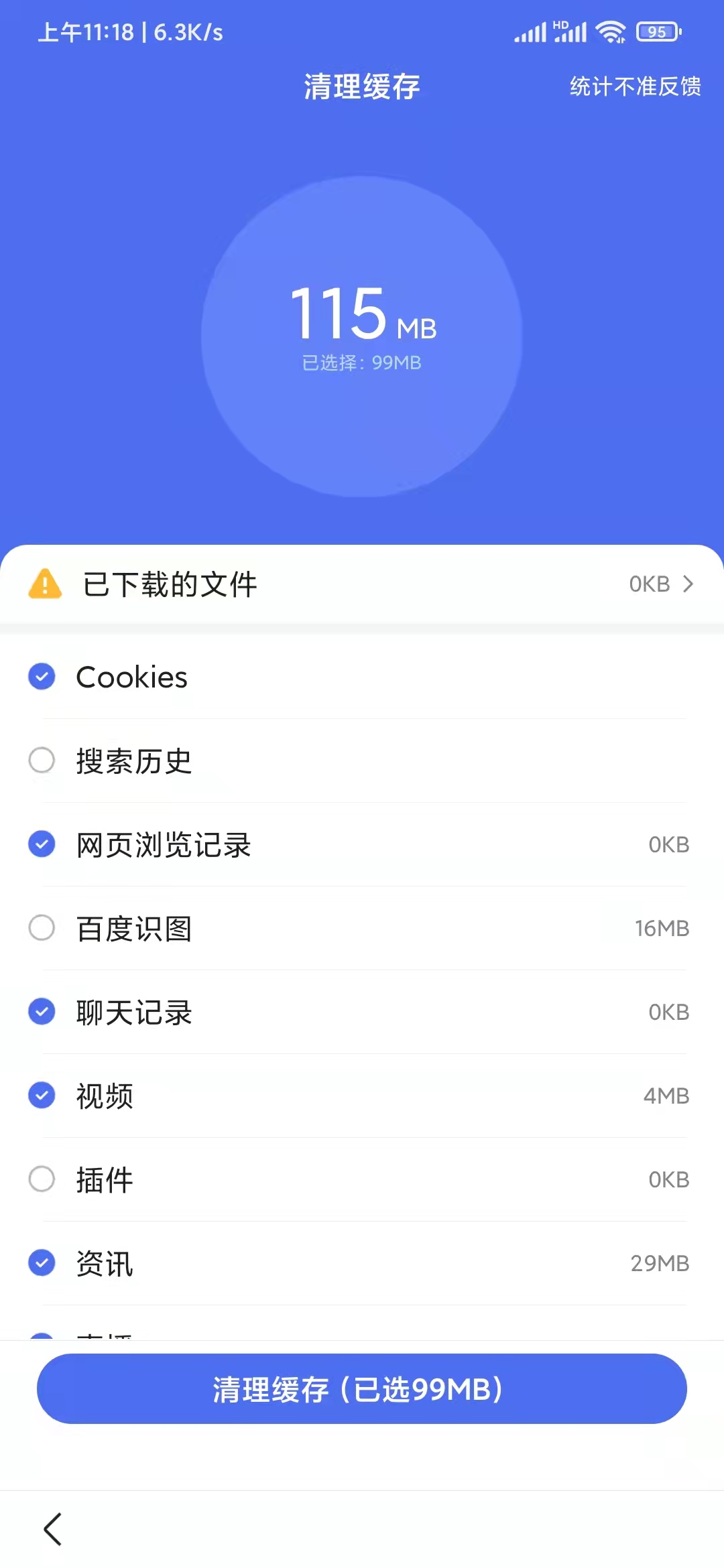
Task: Tap the back arrow at the bottom
Action: coord(54,1530)
